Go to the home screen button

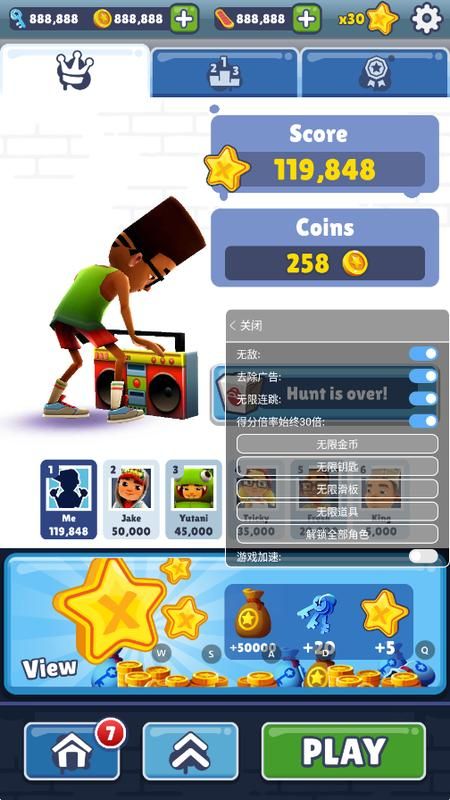point(72,751)
